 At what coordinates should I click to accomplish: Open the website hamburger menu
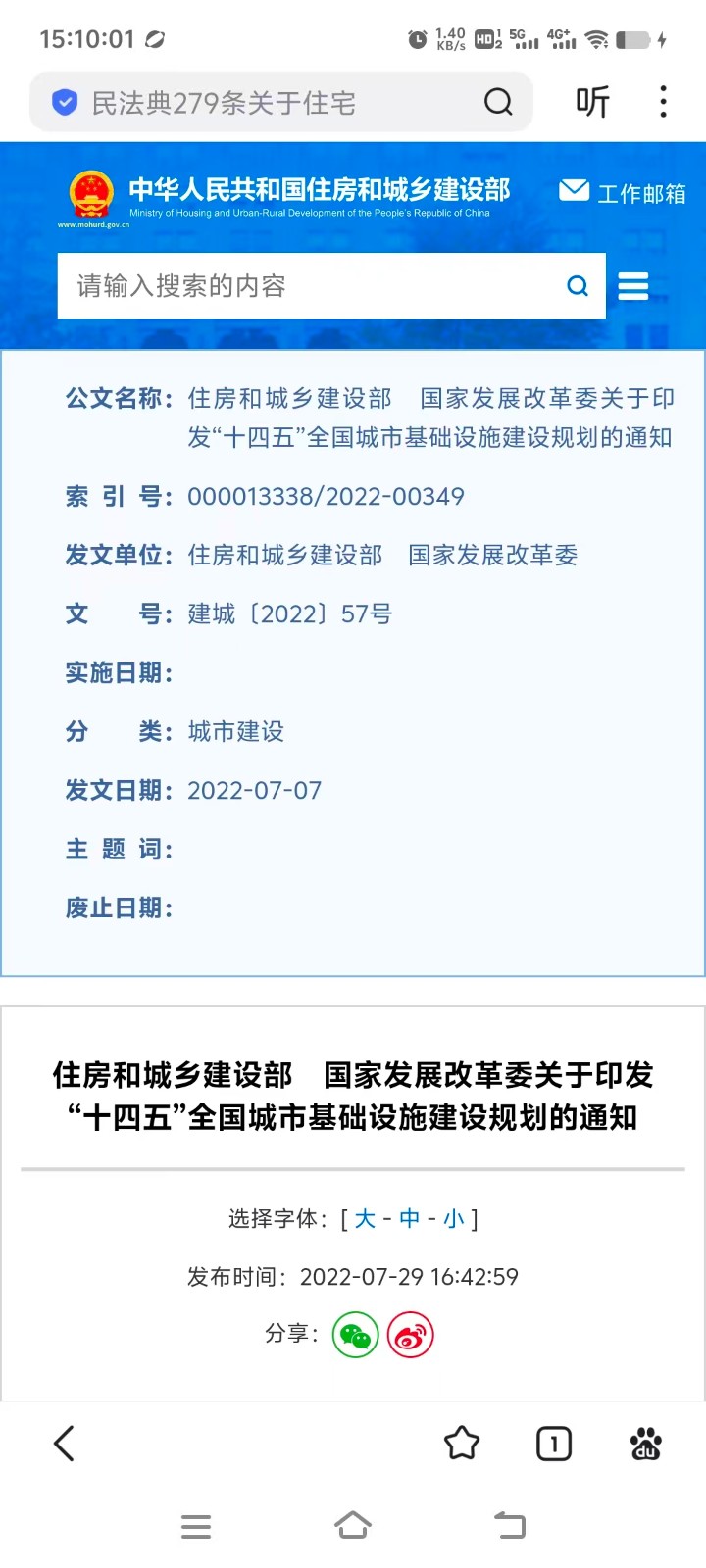[633, 286]
